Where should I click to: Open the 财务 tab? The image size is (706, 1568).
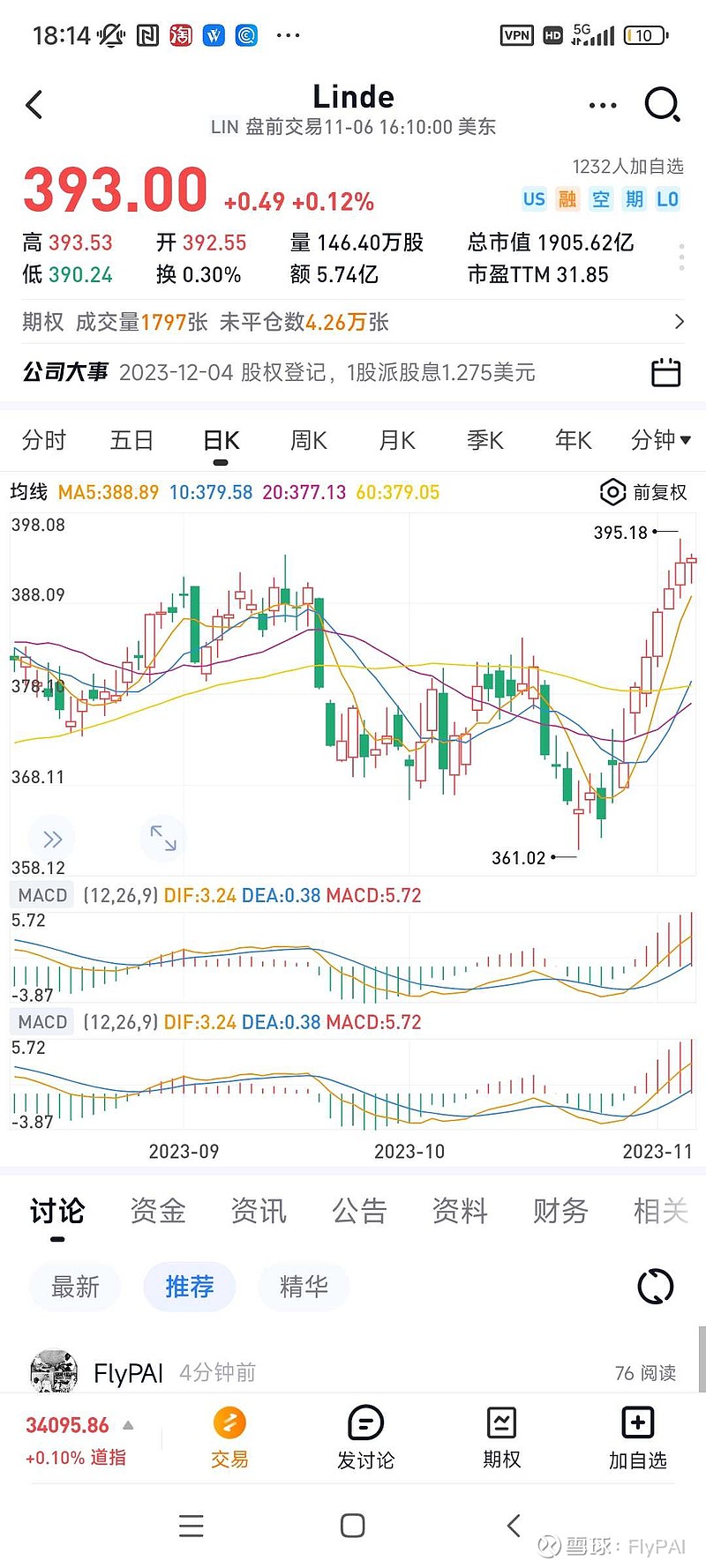[559, 1211]
